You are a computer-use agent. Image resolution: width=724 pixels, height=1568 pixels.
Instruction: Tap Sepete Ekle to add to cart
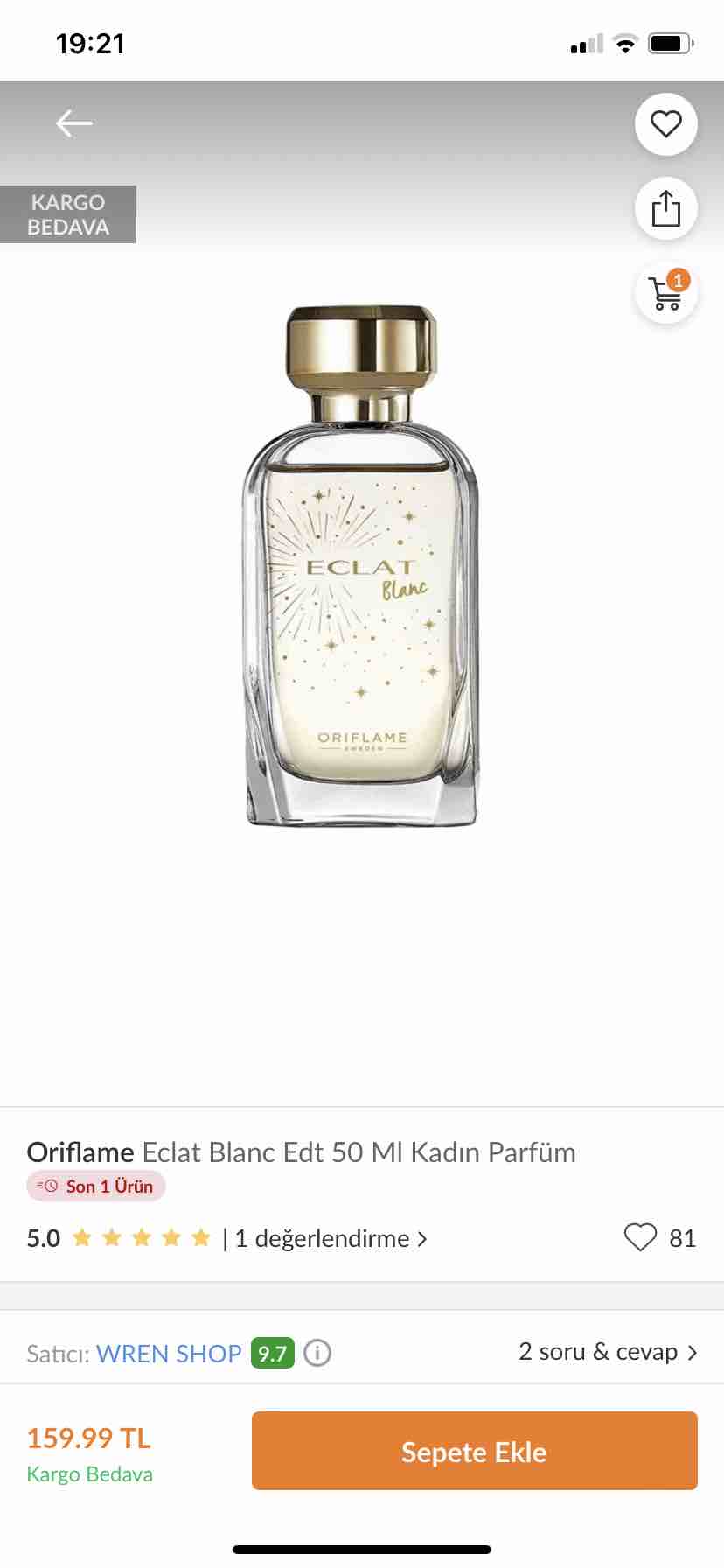click(475, 1452)
